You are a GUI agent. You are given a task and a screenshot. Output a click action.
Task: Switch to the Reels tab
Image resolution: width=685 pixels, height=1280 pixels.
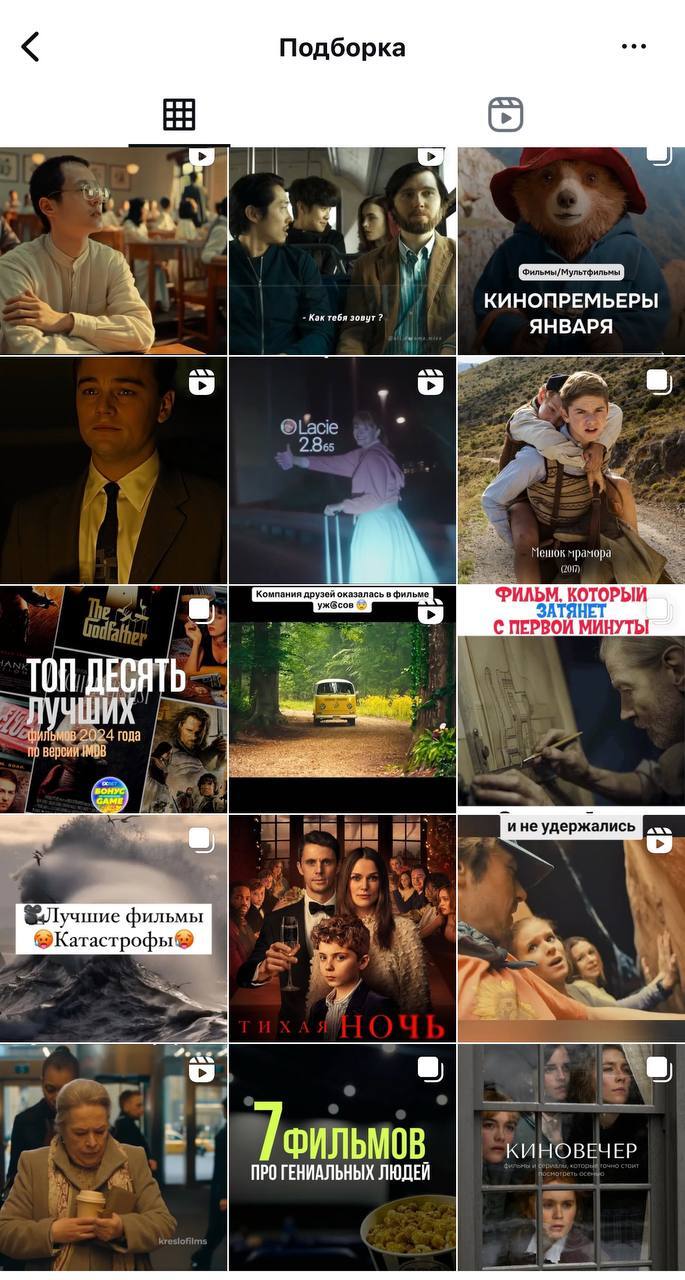505,115
